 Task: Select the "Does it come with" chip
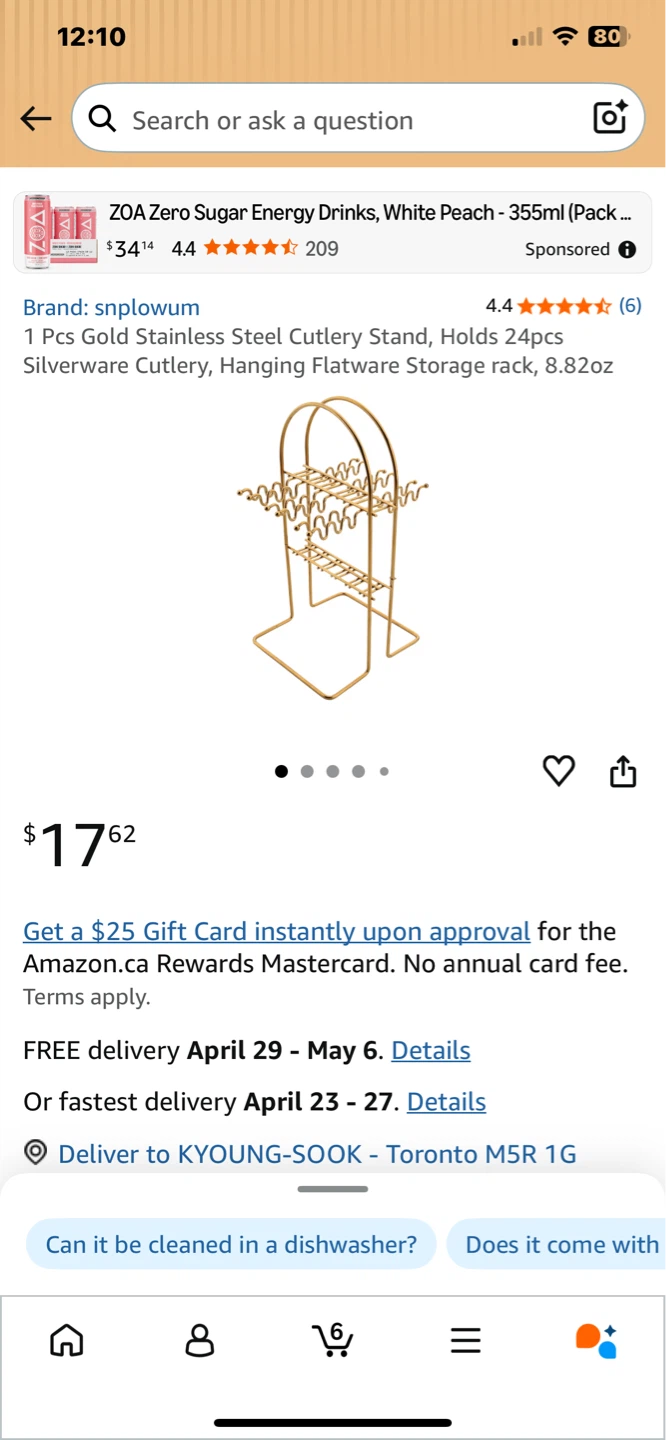pyautogui.click(x=556, y=1244)
